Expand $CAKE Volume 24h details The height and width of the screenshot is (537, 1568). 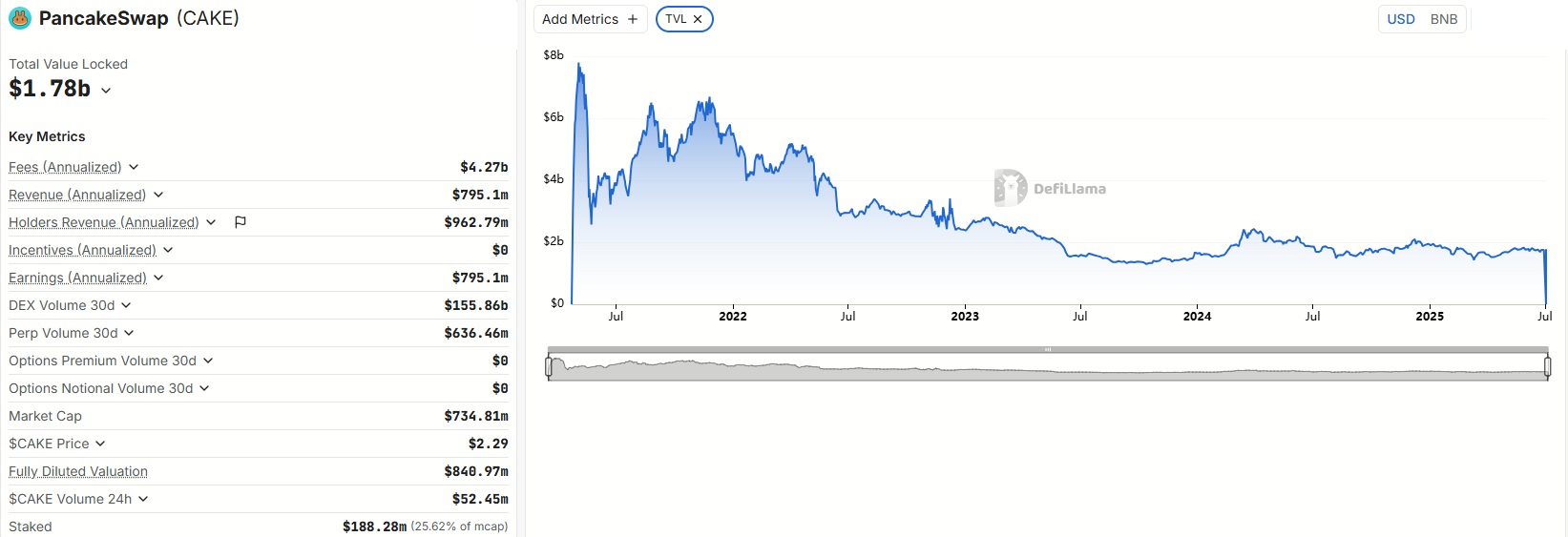143,499
